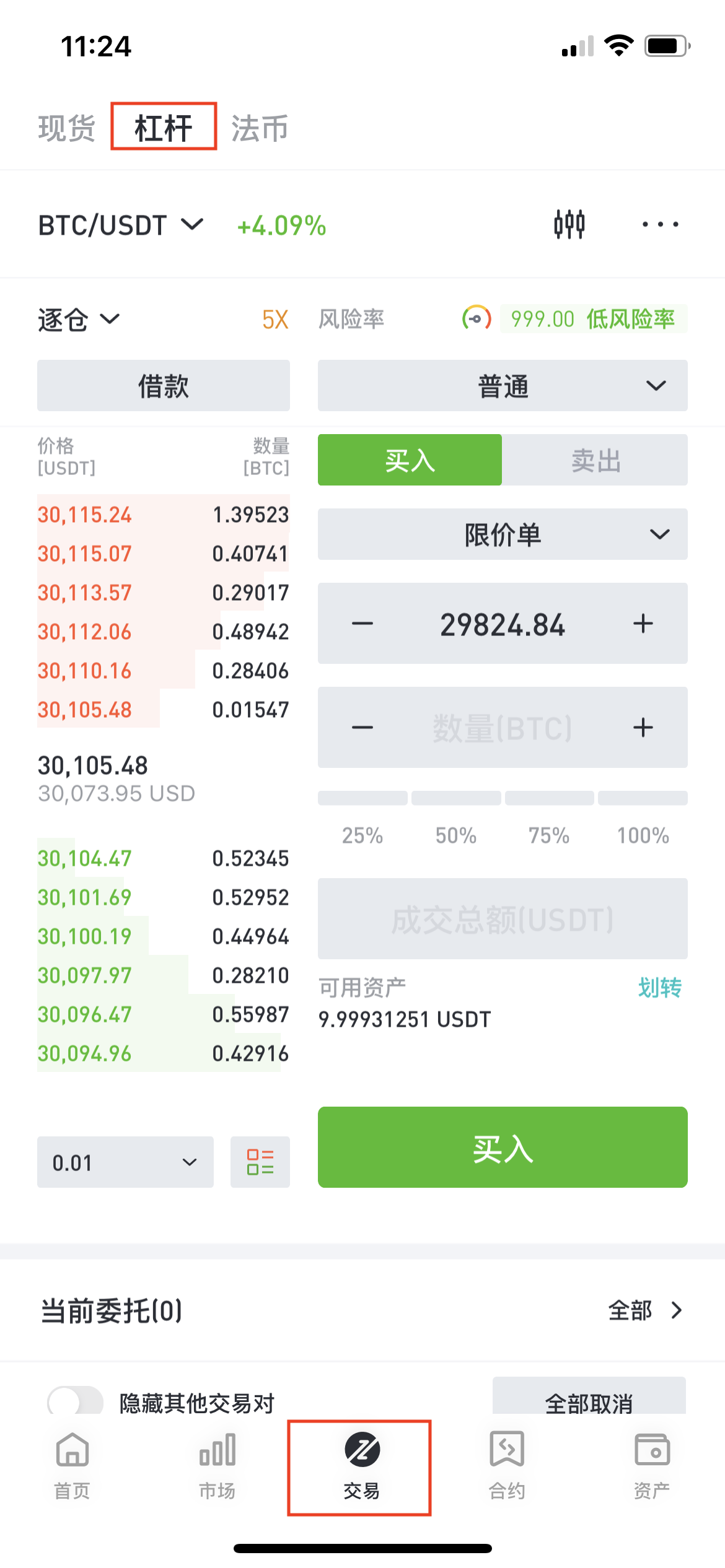Increase the price with the plus button
This screenshot has height=1568, width=725.
click(x=643, y=624)
